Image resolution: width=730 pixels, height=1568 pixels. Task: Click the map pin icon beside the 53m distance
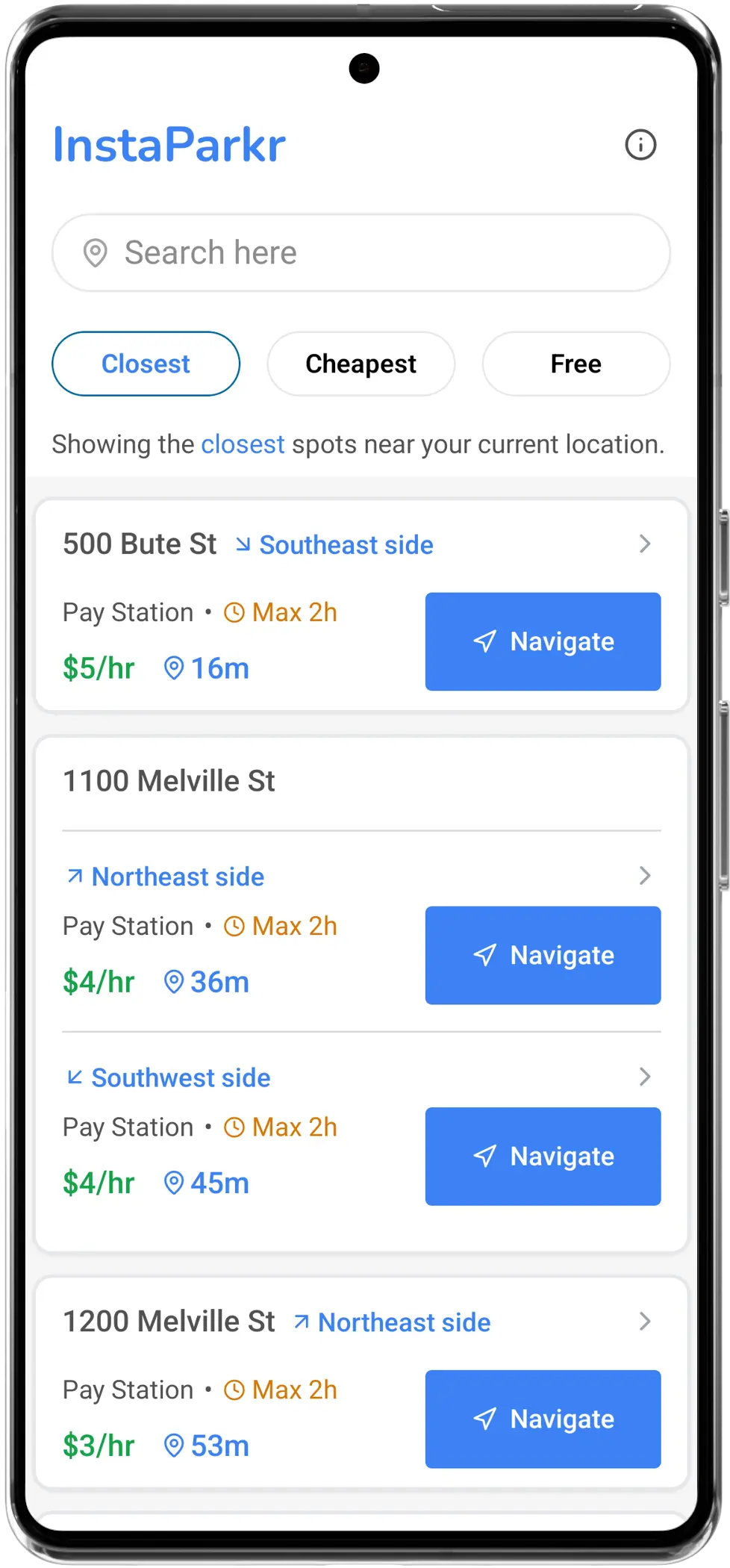click(x=174, y=1445)
